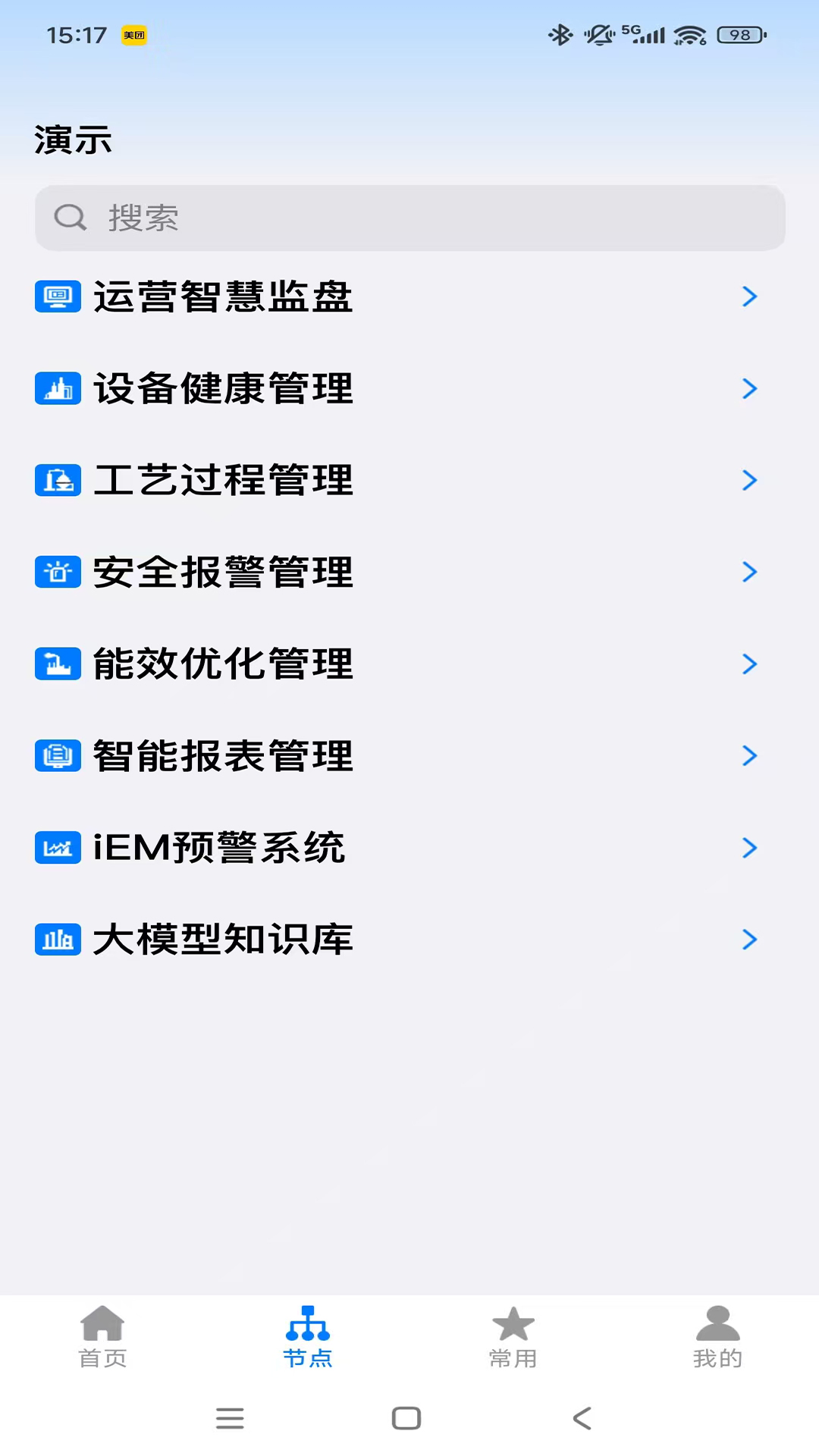Select the 设备健康管理 equipment icon
The height and width of the screenshot is (1456, 819).
point(58,390)
